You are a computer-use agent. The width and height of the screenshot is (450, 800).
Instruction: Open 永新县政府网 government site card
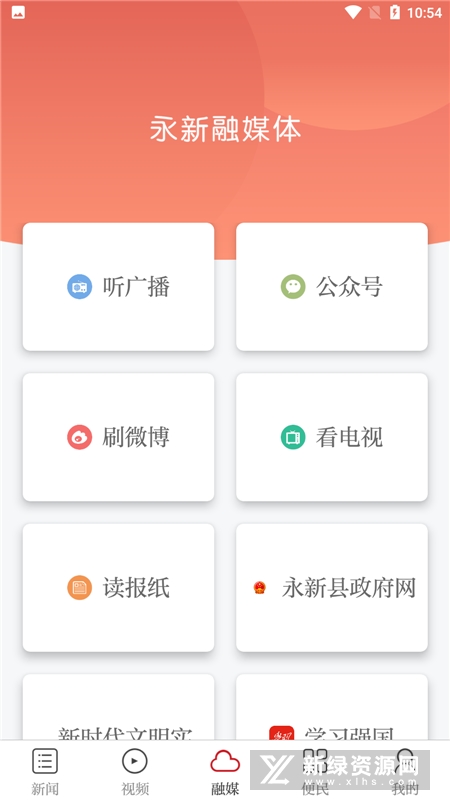[332, 588]
